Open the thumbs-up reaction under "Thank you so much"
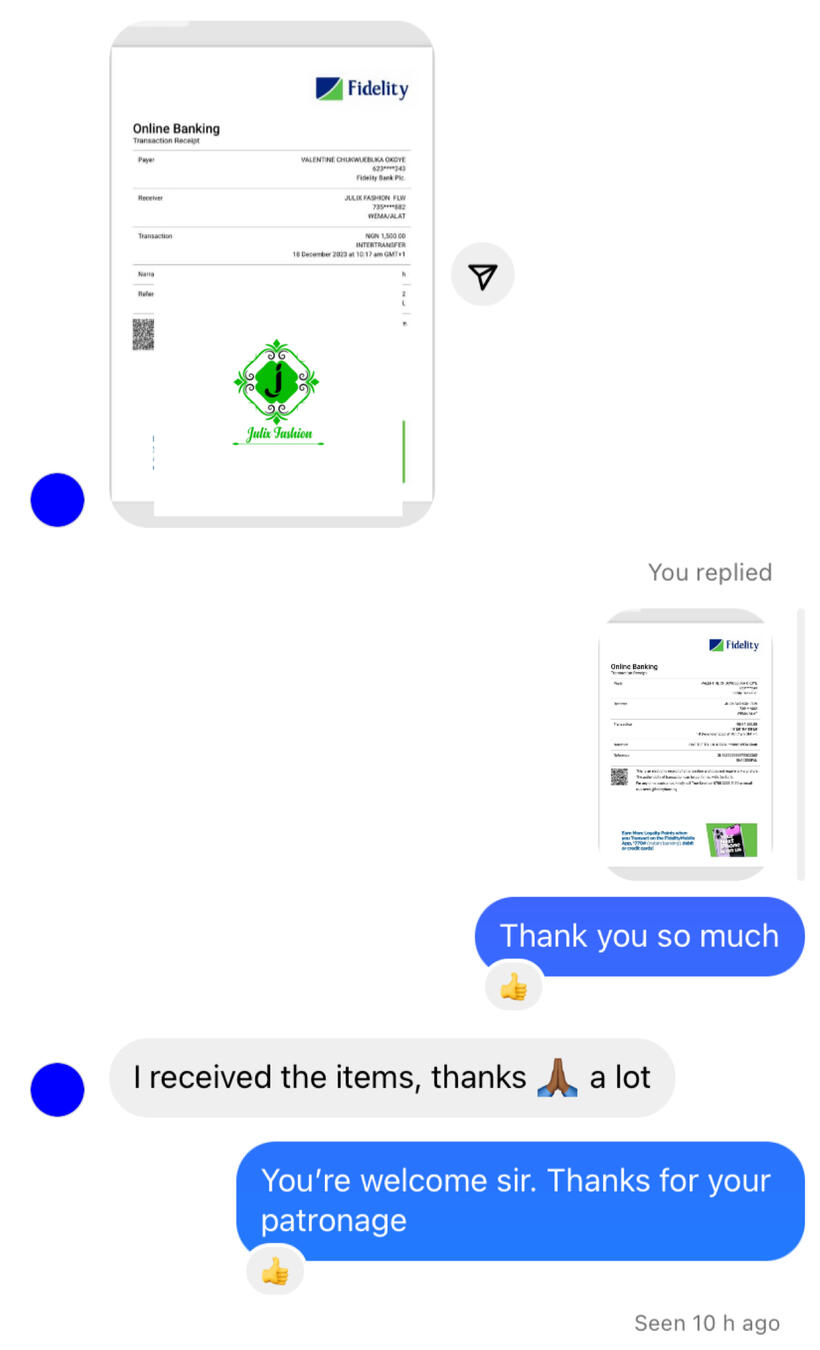The height and width of the screenshot is (1350, 820). click(x=513, y=988)
